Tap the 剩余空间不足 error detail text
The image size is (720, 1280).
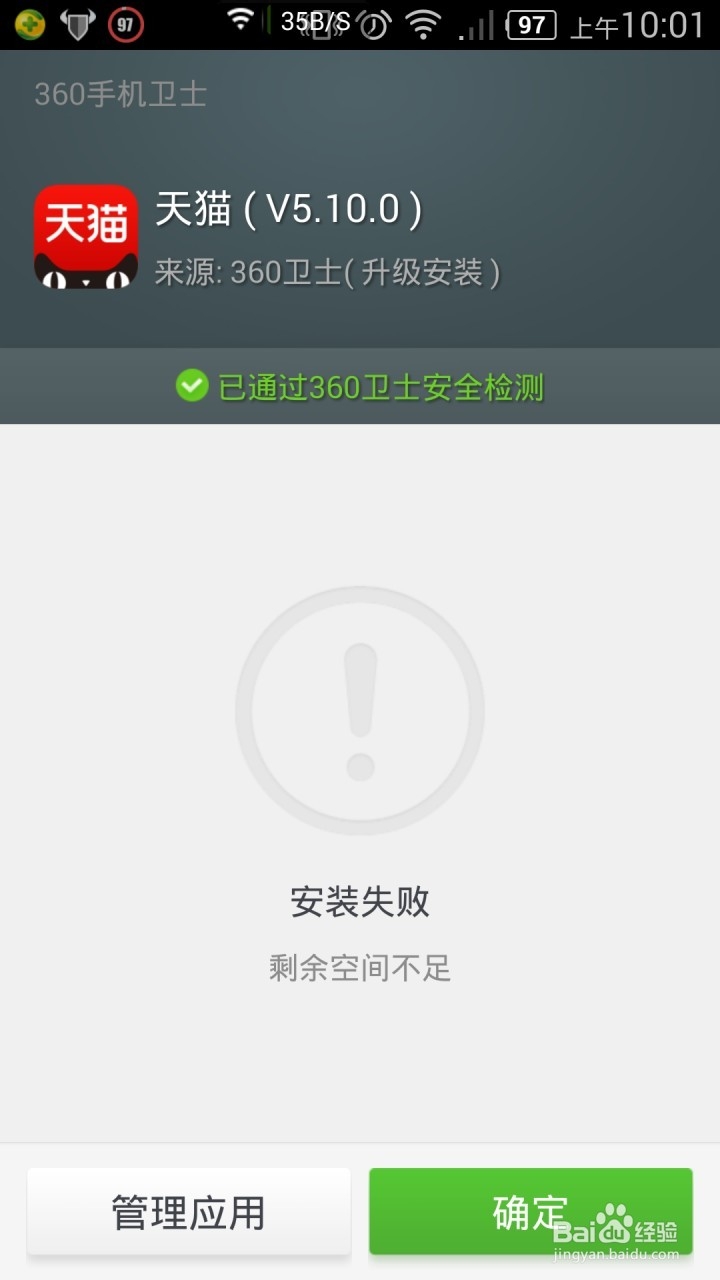pyautogui.click(x=360, y=967)
